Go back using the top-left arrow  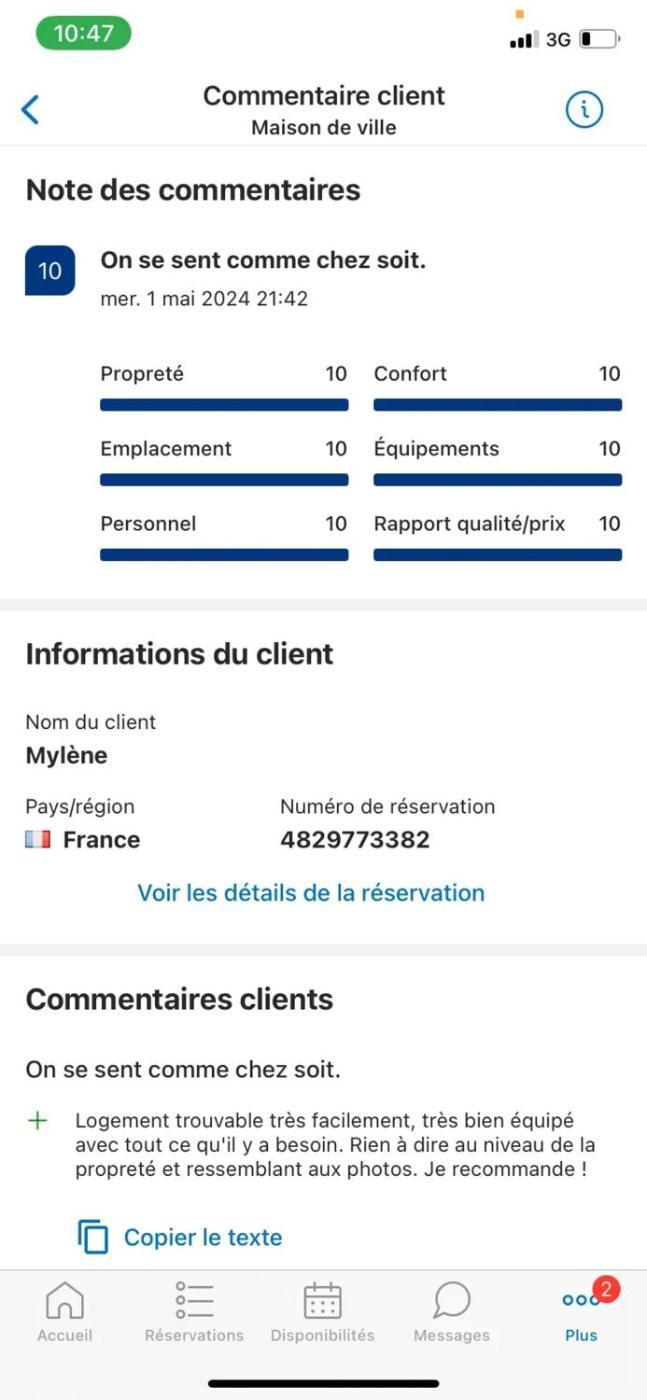coord(31,109)
